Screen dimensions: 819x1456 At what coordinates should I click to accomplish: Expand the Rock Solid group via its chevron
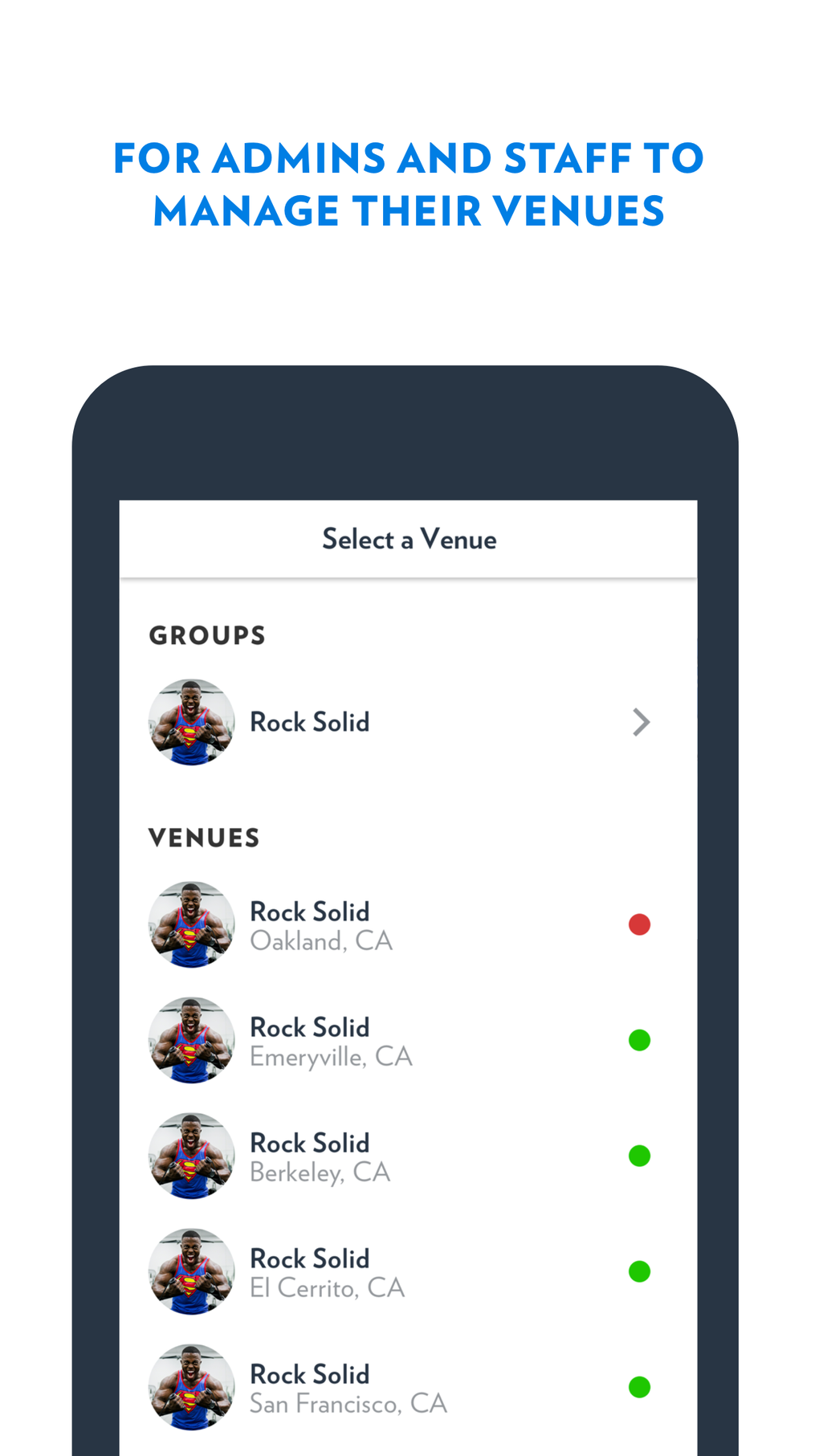(642, 721)
